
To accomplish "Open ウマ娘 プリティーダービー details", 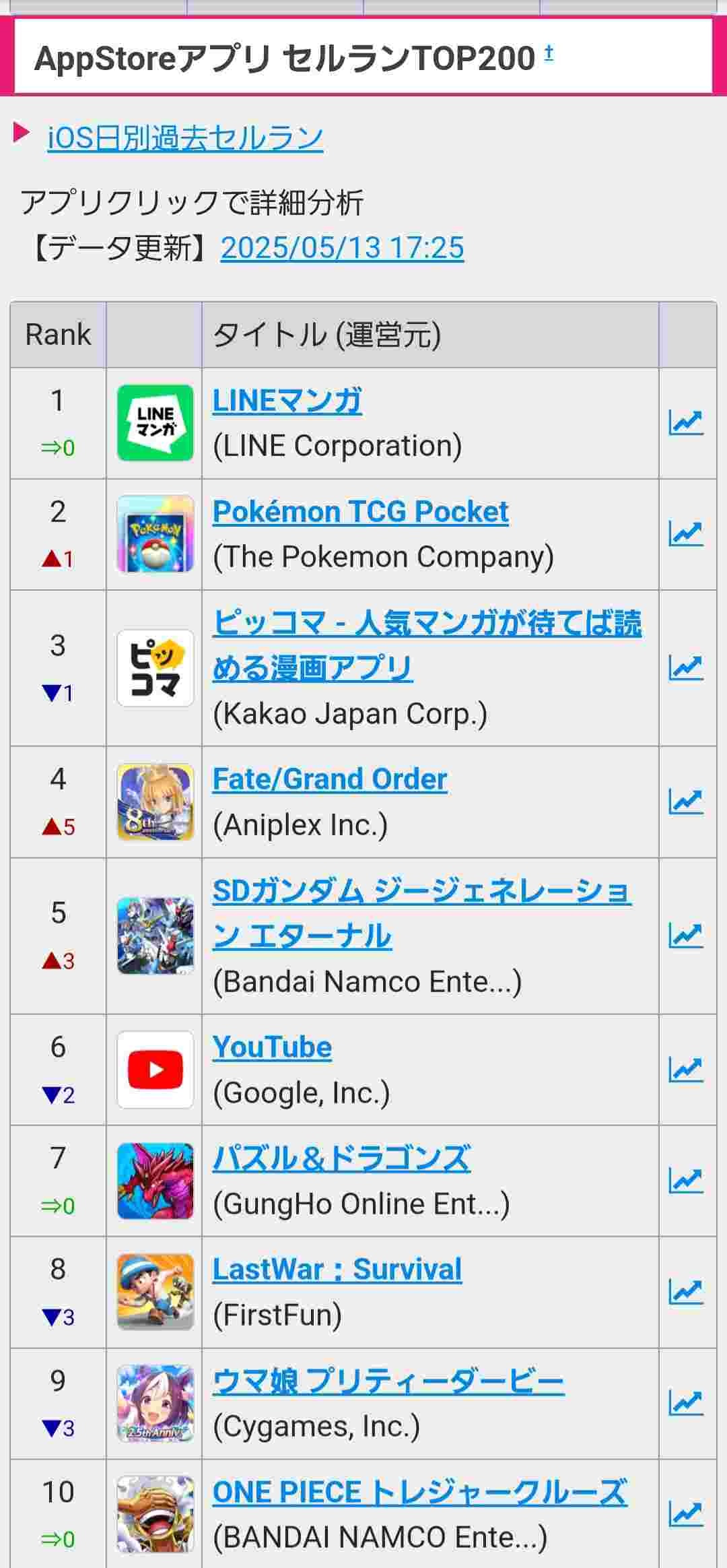I will pos(388,1381).
